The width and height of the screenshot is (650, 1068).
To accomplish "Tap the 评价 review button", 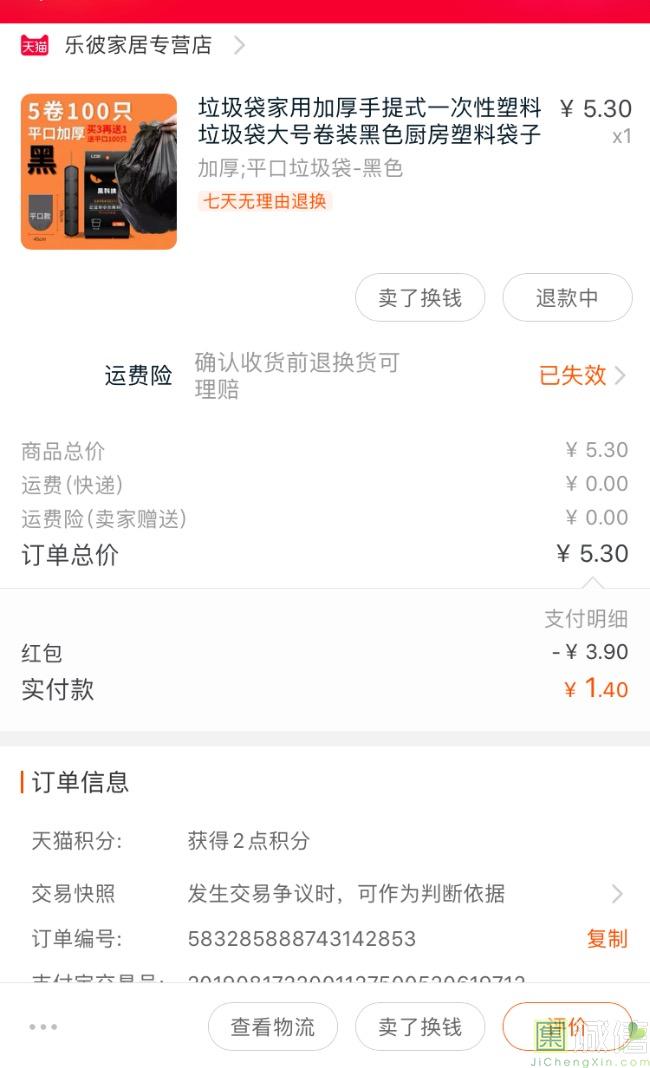I will [567, 1026].
